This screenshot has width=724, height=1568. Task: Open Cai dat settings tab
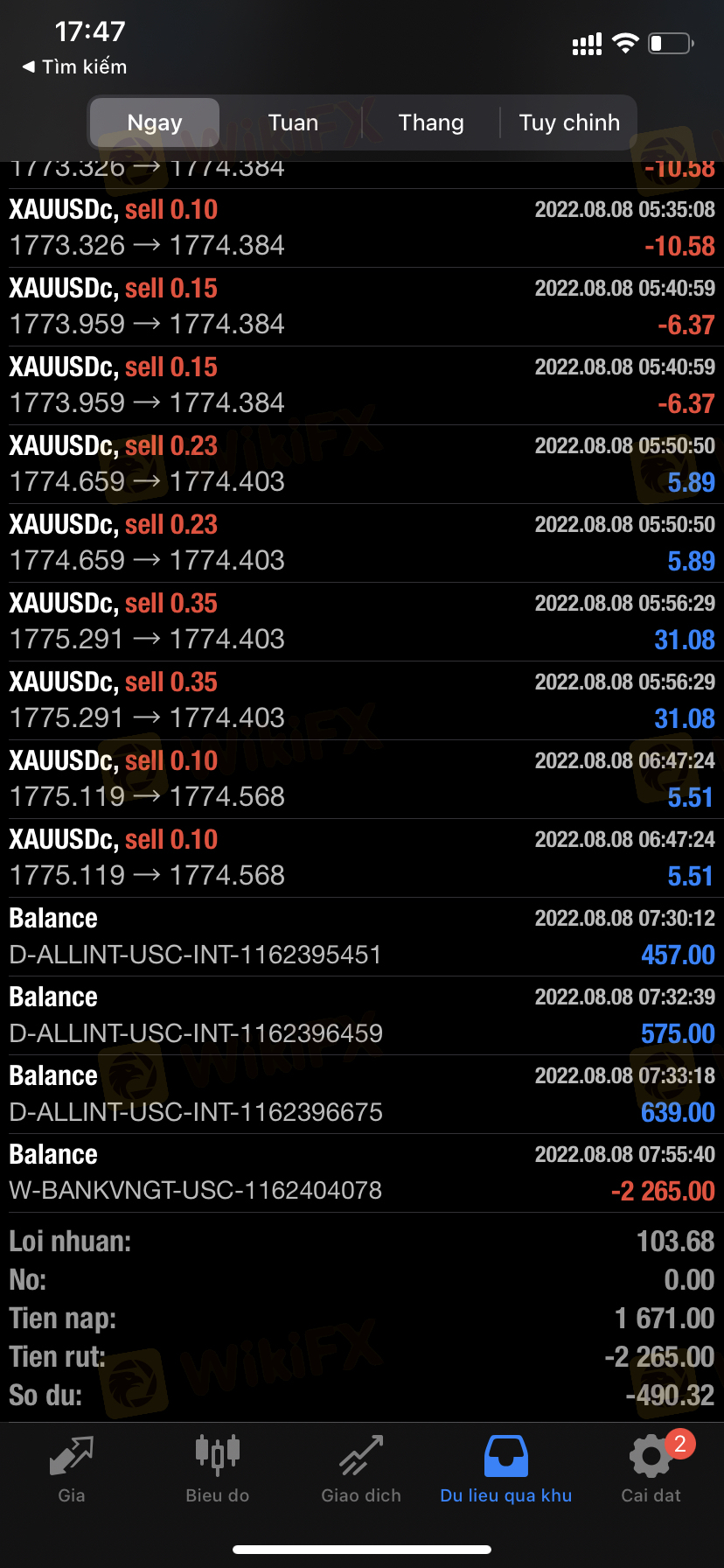tap(651, 1470)
